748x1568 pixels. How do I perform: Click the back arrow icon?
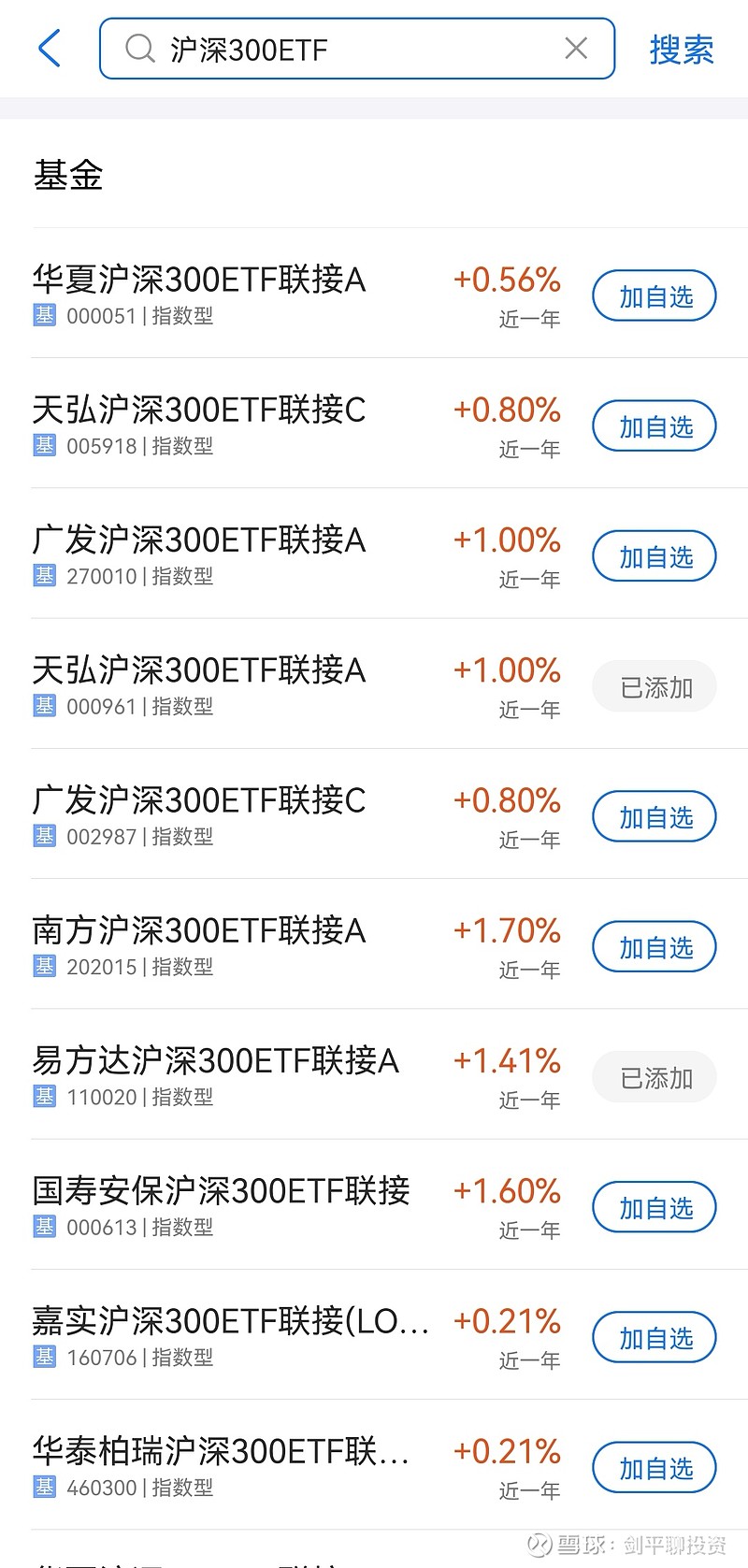coord(50,49)
